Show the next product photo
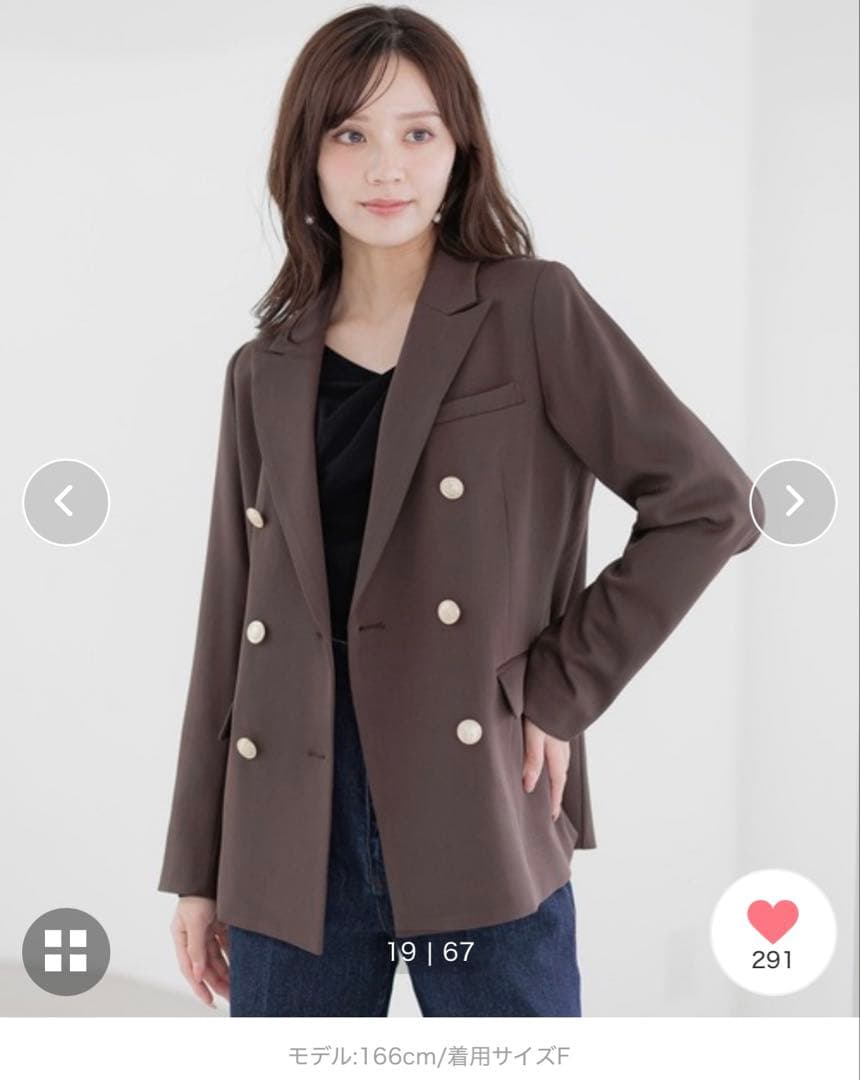The height and width of the screenshot is (1080, 860). (793, 502)
